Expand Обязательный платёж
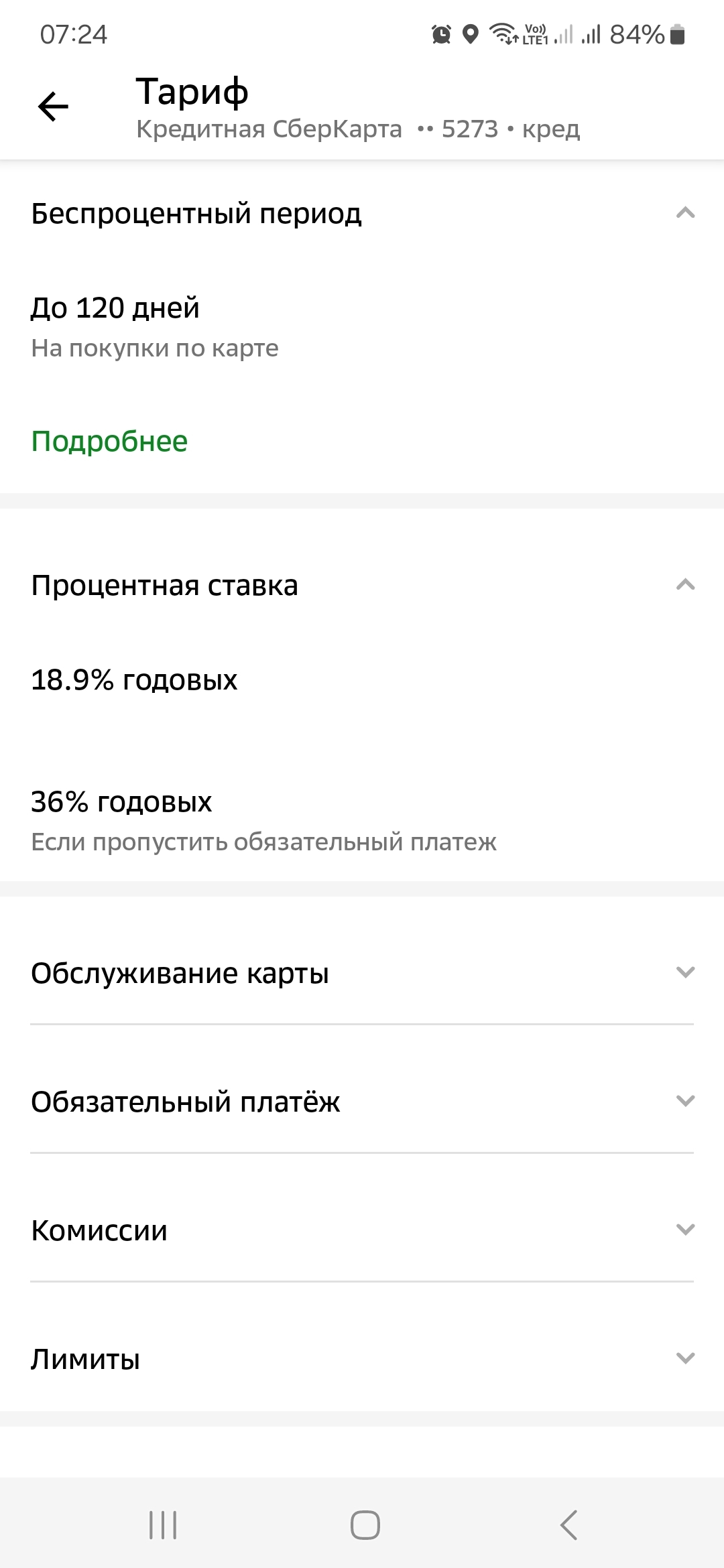The height and width of the screenshot is (1568, 724). [362, 1102]
